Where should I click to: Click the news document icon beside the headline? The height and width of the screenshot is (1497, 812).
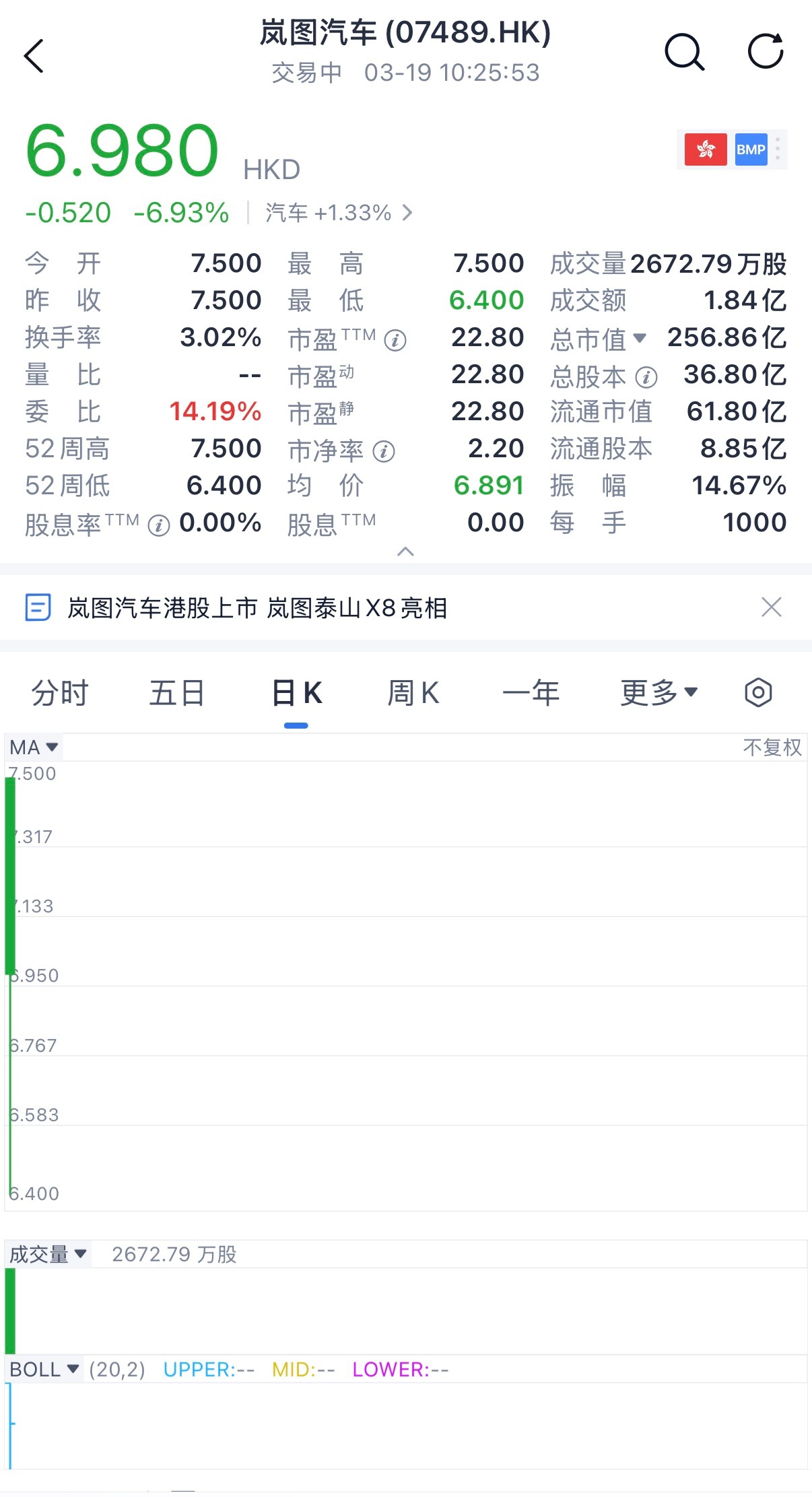click(39, 607)
